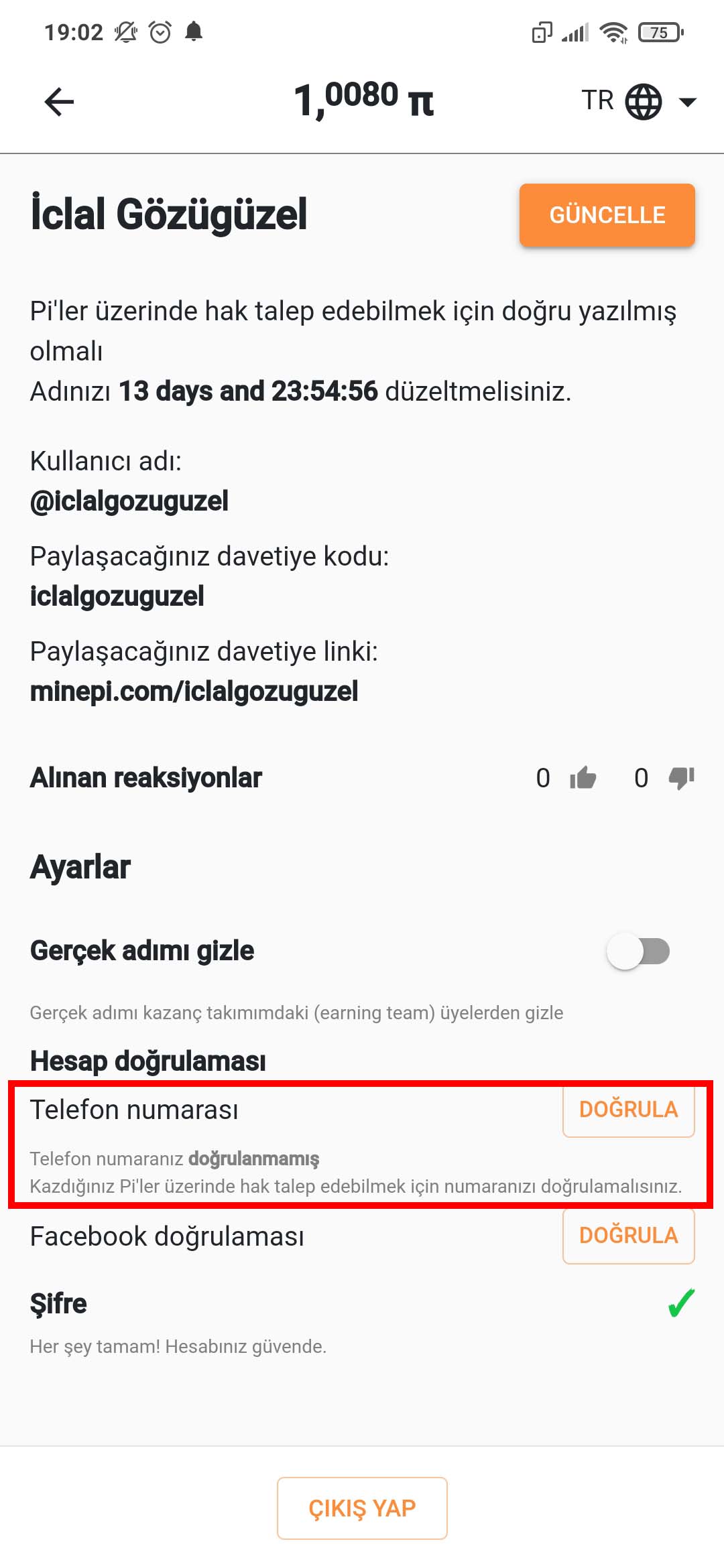Tap the GÜNCELLE button
Screen dimensions: 724x1568
click(x=607, y=215)
